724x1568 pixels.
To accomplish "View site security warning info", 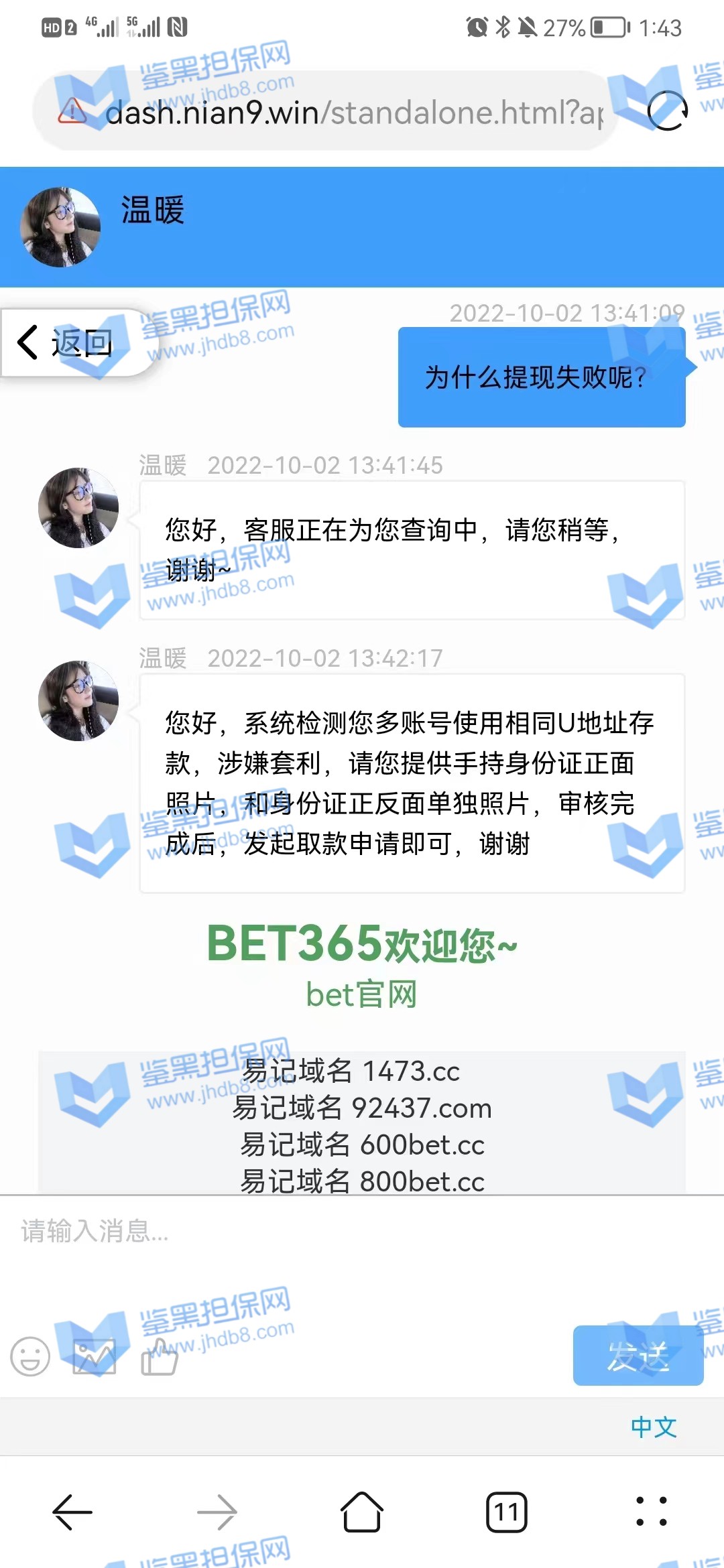I will (72, 111).
